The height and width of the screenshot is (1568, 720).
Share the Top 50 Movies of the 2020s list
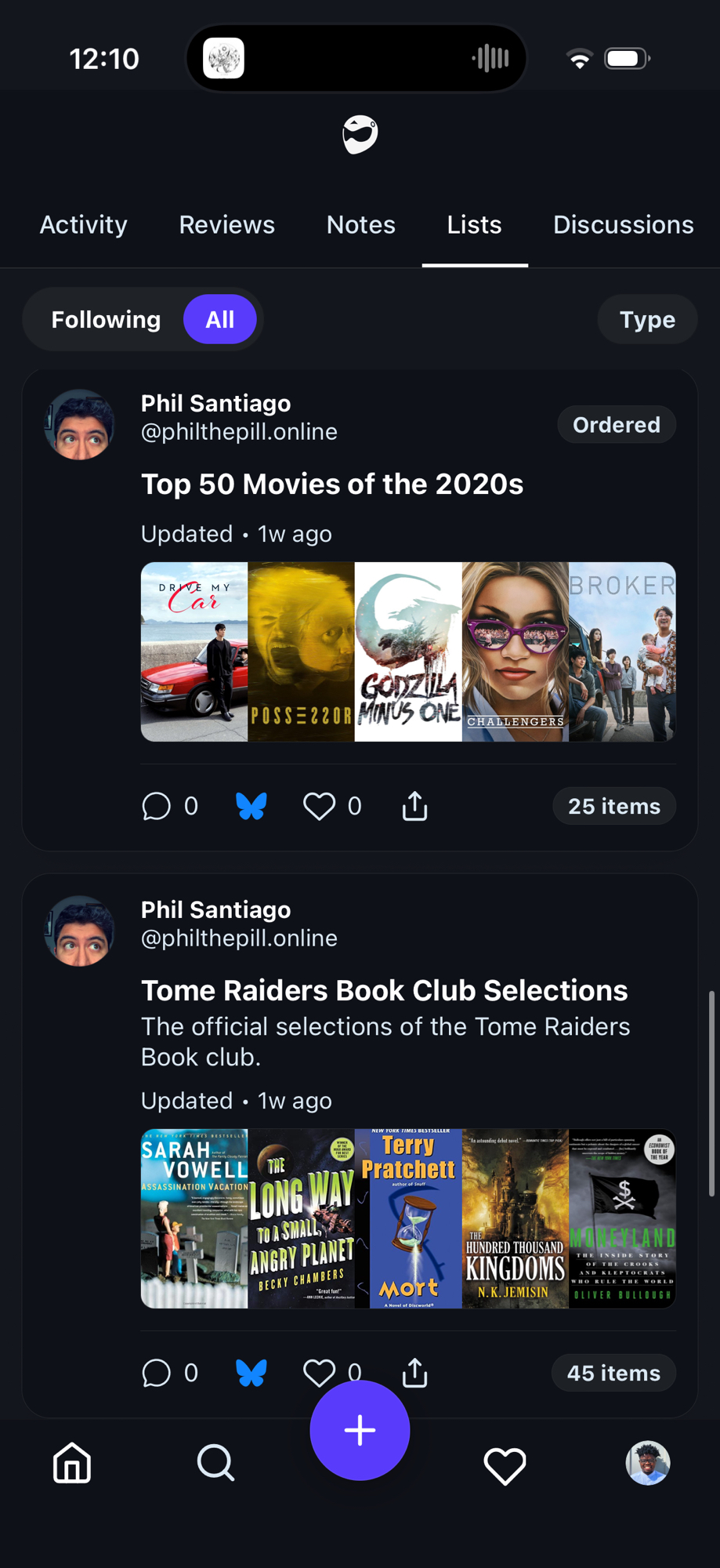click(414, 806)
